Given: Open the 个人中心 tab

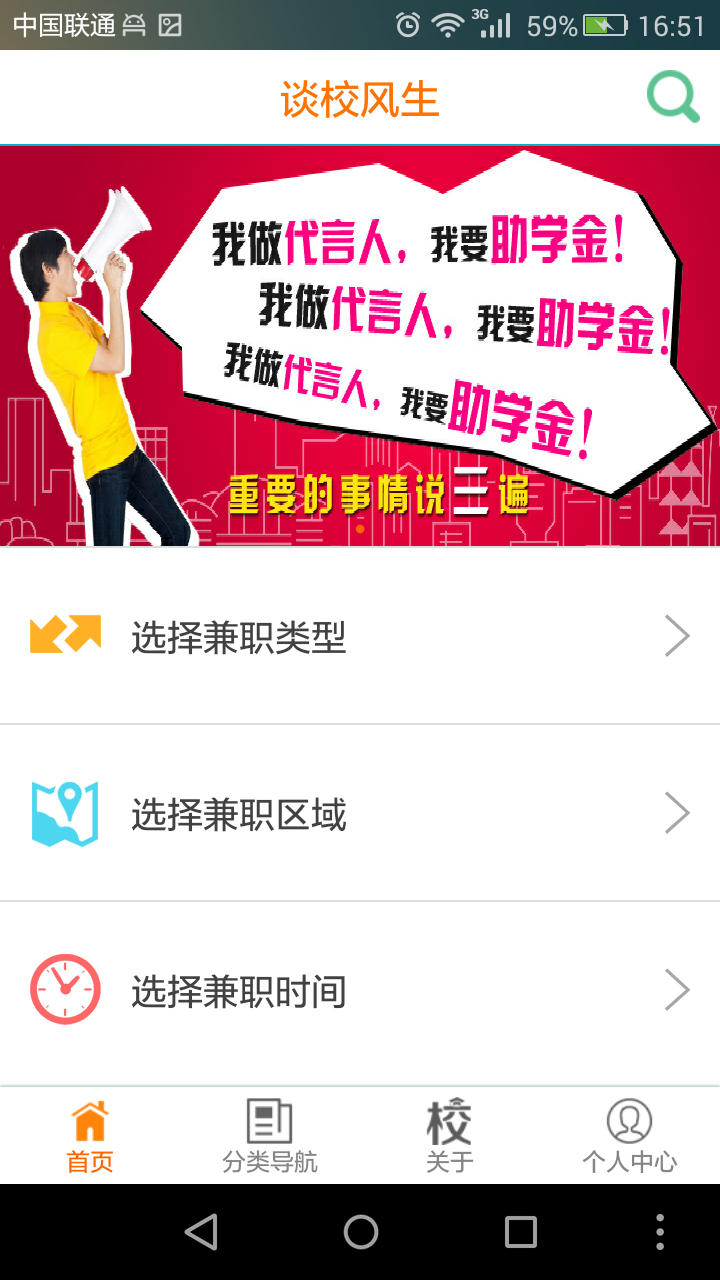Looking at the screenshot, I should [x=630, y=1136].
